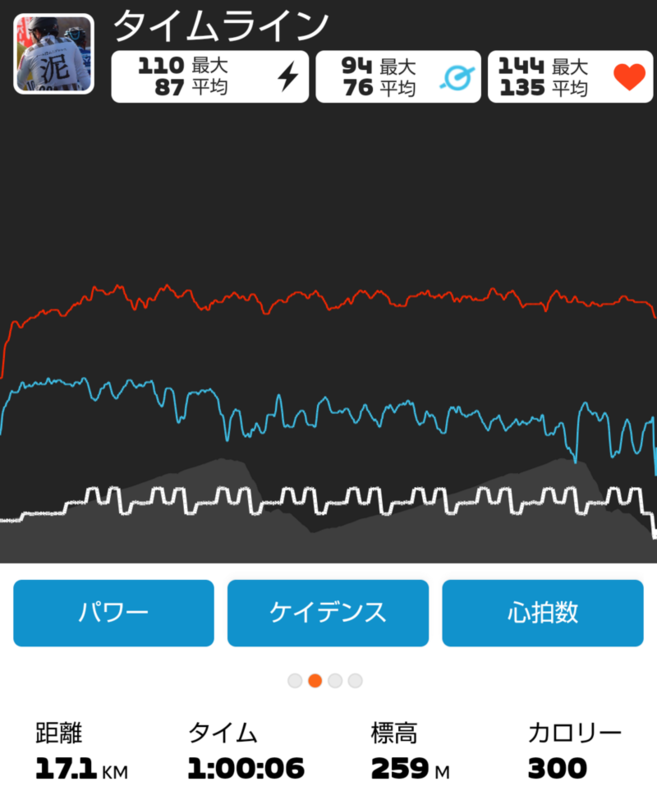Toggle the ケイデンス graph line

328,613
